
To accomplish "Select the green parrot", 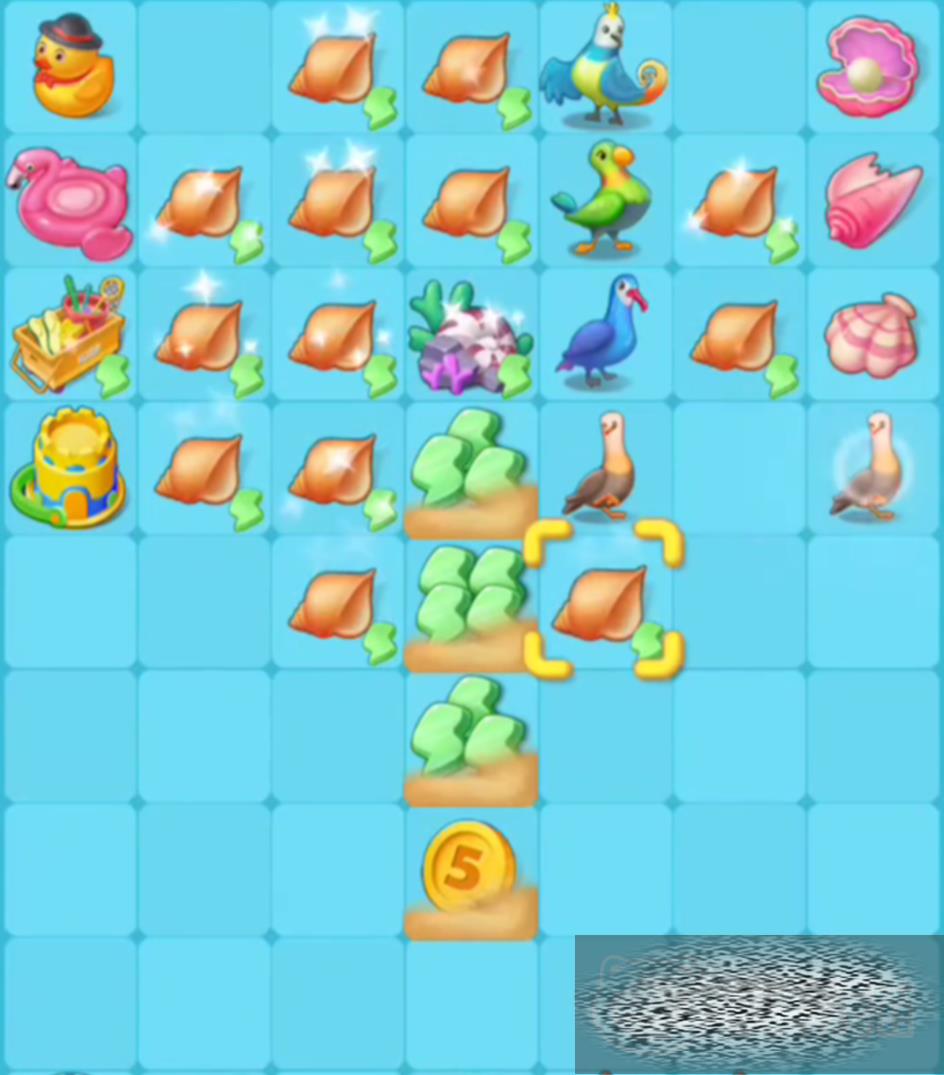I will tap(602, 199).
